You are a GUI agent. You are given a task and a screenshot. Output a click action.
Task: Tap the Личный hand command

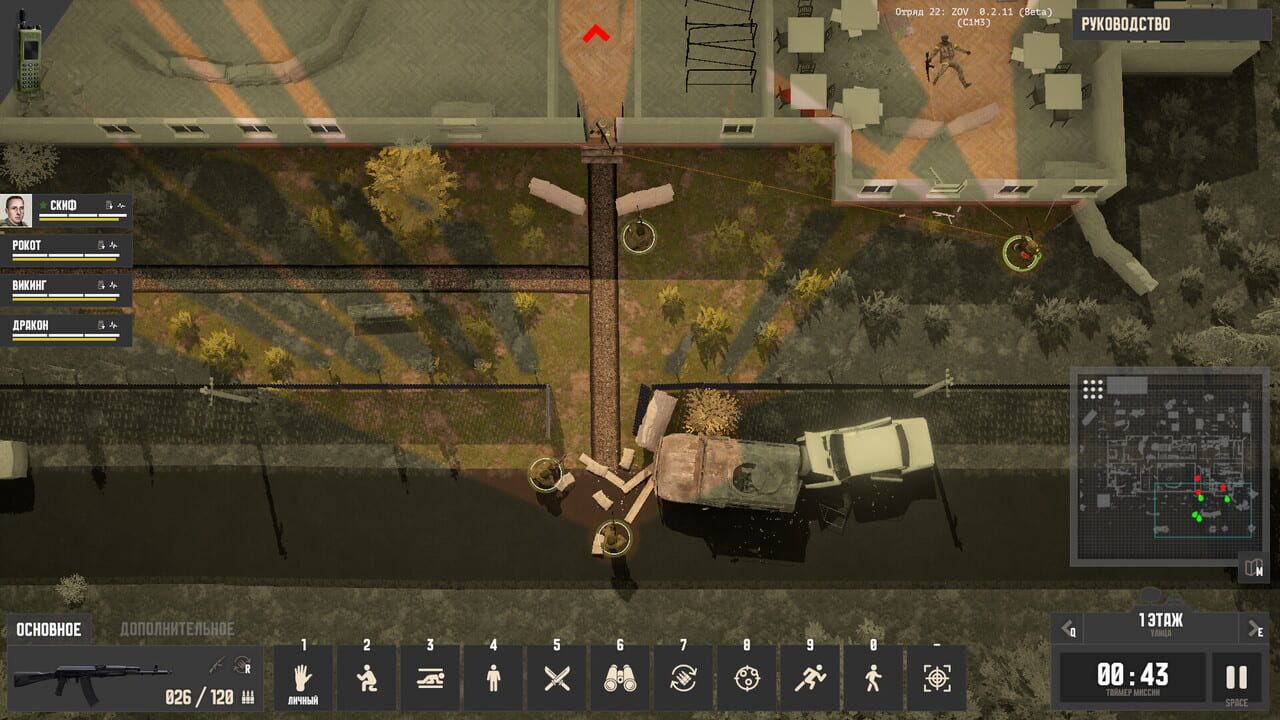click(x=303, y=678)
